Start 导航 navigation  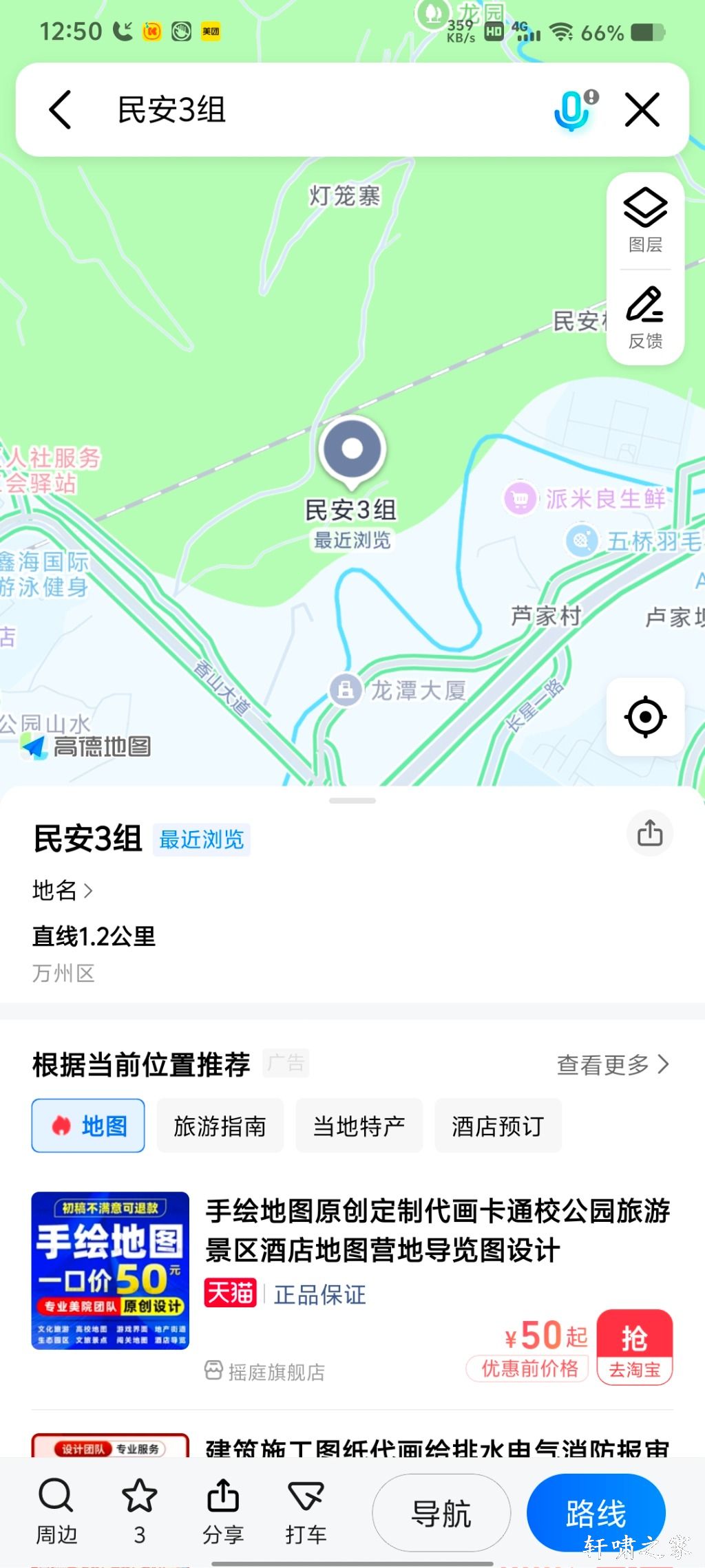click(441, 1514)
